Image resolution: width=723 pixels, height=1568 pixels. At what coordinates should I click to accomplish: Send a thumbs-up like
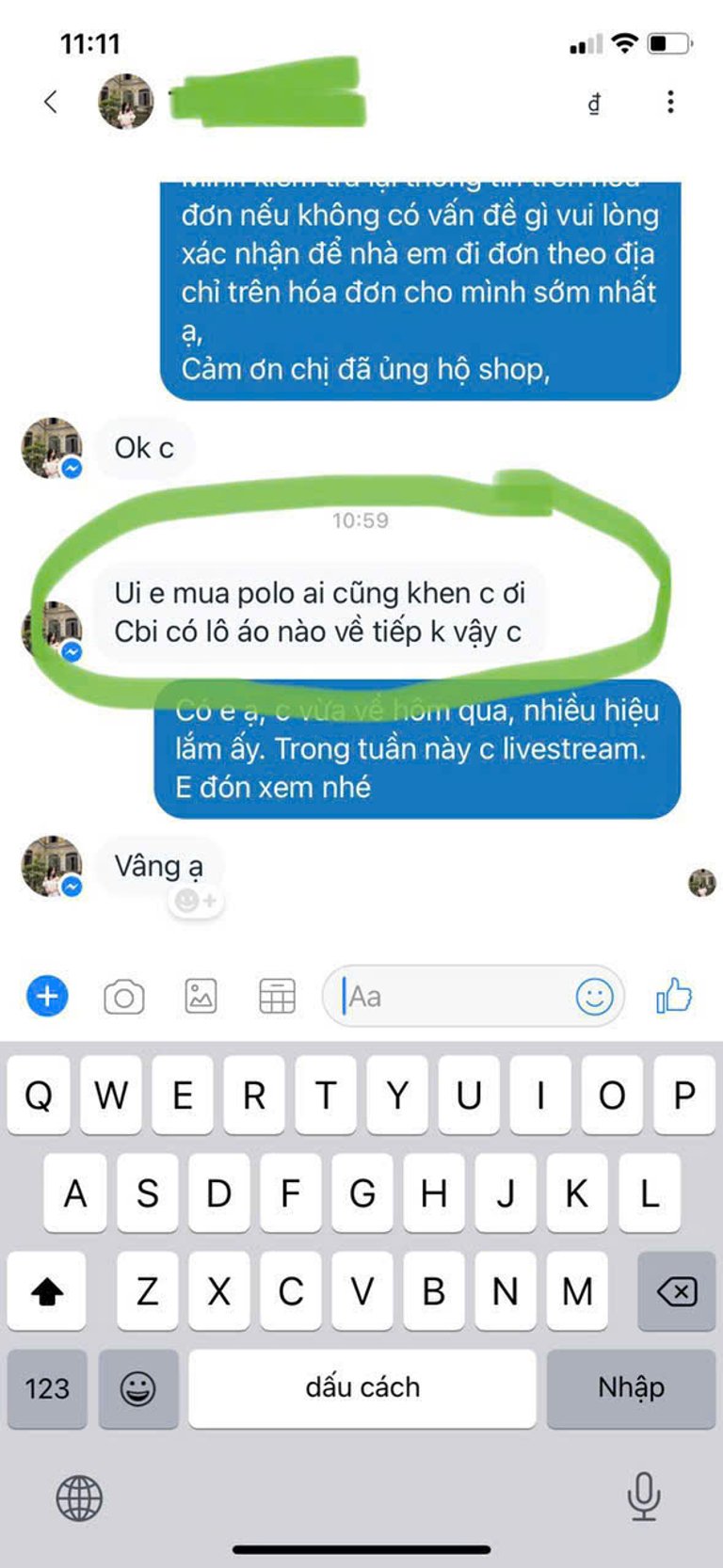point(674,995)
